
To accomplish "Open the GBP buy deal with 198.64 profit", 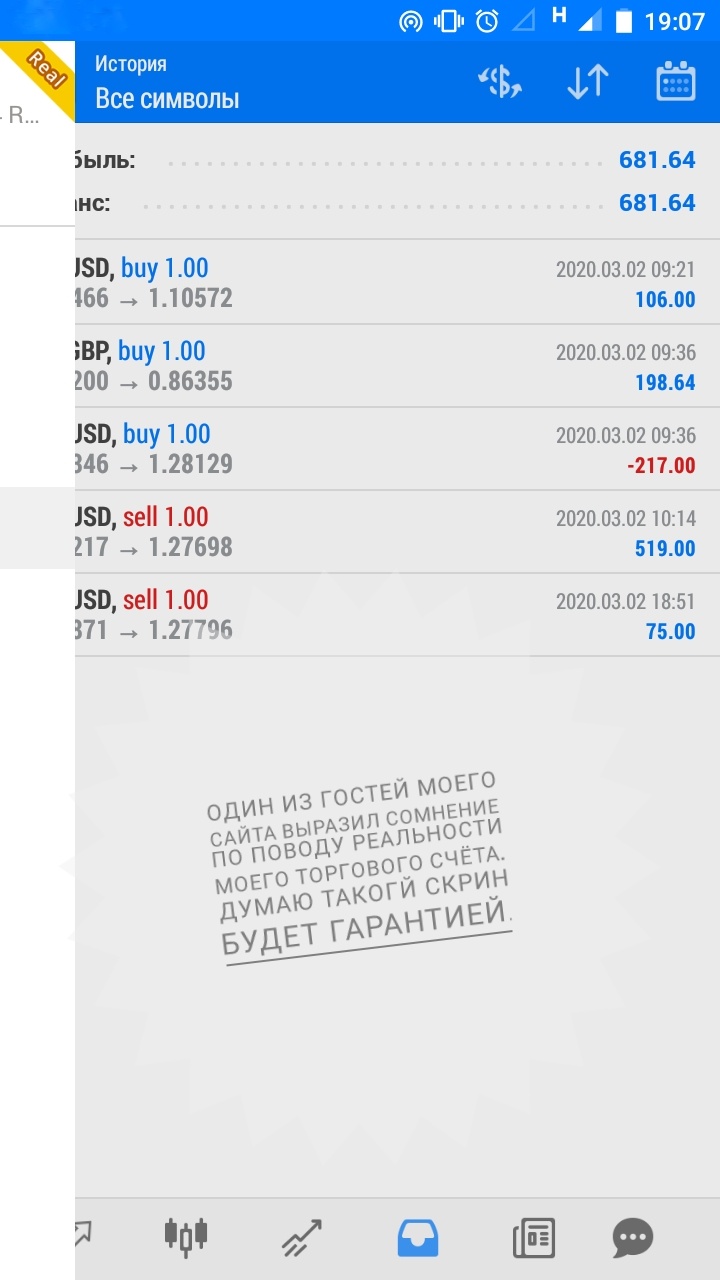I will [x=397, y=366].
